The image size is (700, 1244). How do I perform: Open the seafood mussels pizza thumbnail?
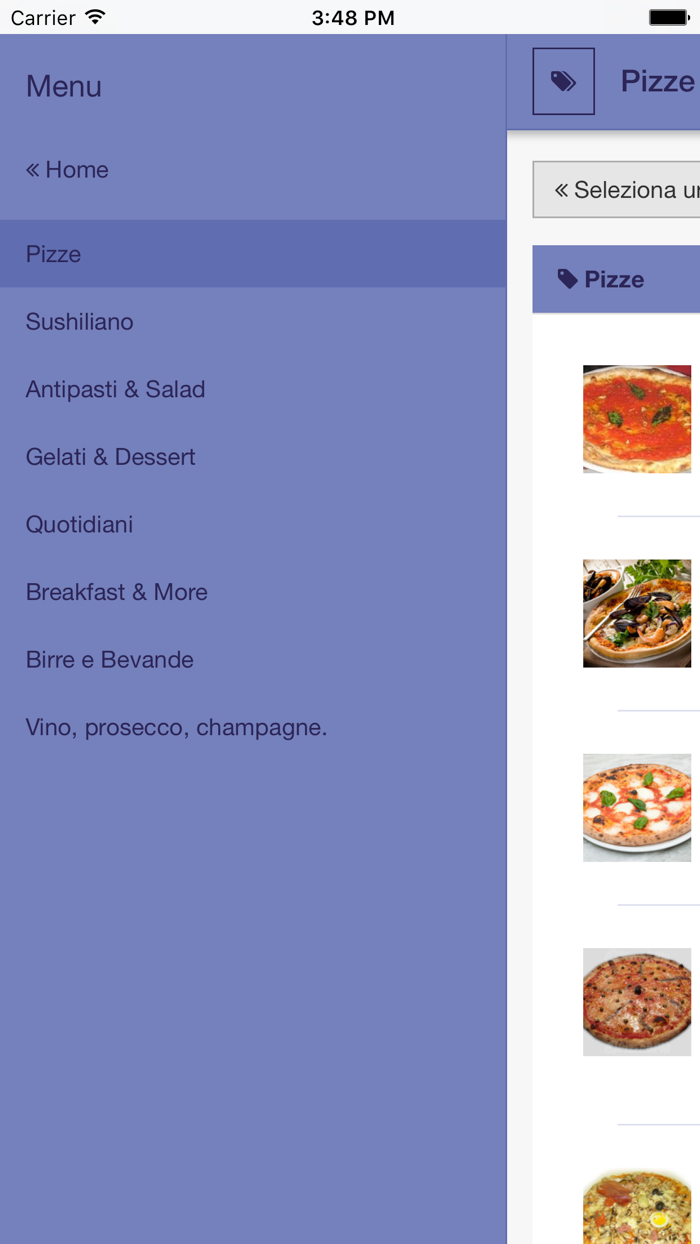point(637,613)
